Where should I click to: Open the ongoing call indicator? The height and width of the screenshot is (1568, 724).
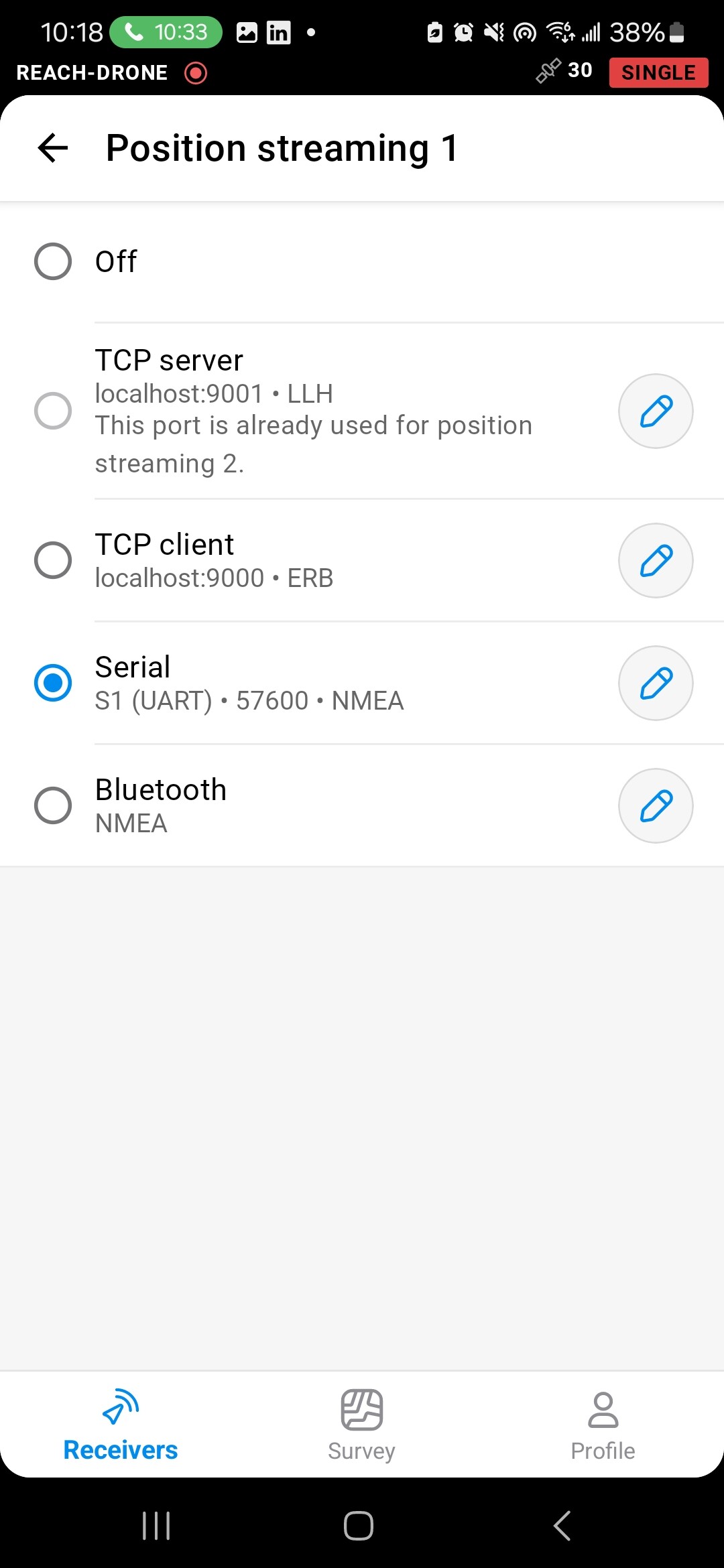pos(166,32)
